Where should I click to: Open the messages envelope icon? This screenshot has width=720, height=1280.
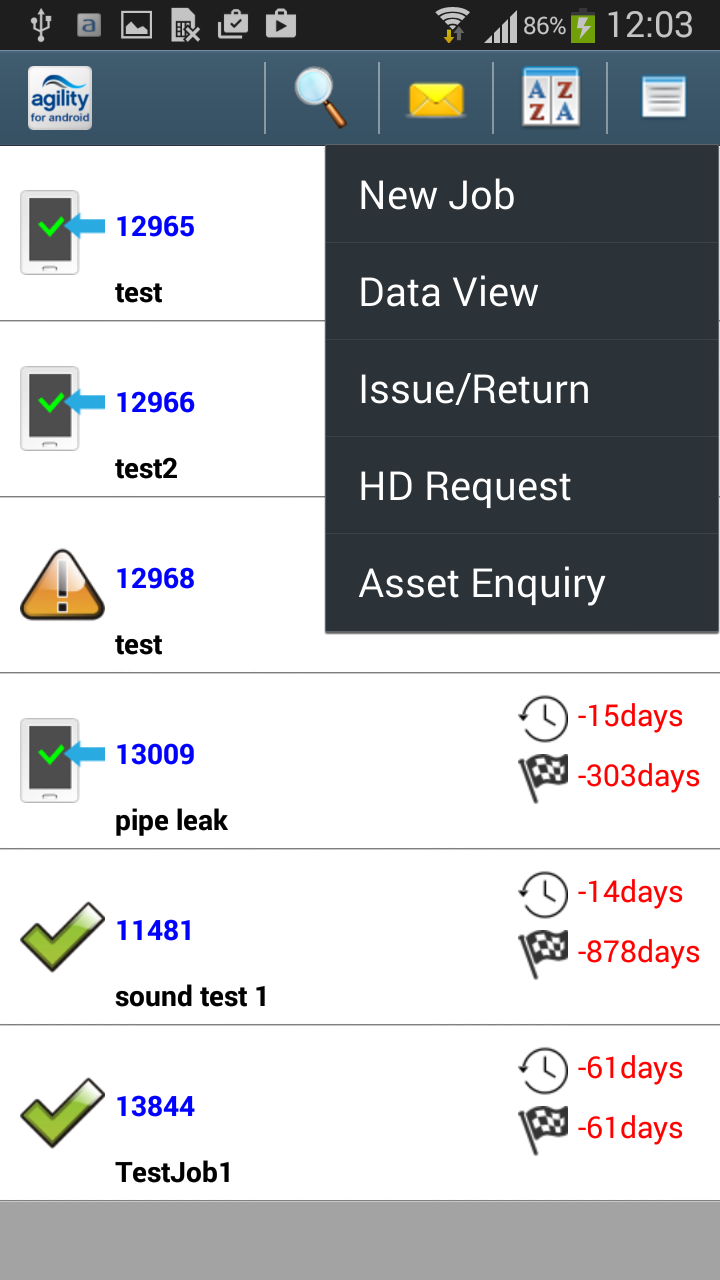pyautogui.click(x=436, y=99)
